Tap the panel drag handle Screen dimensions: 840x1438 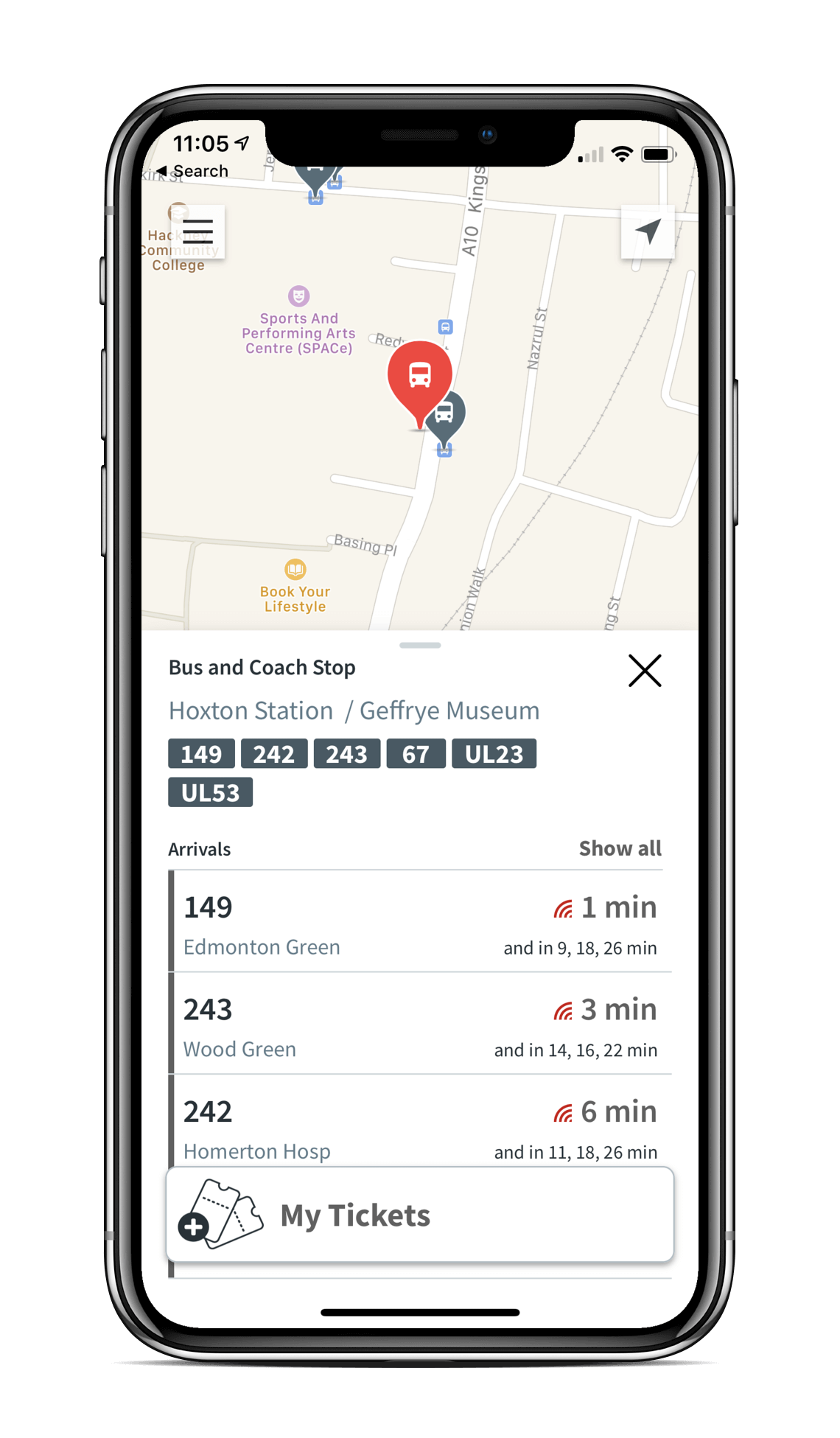[x=420, y=645]
